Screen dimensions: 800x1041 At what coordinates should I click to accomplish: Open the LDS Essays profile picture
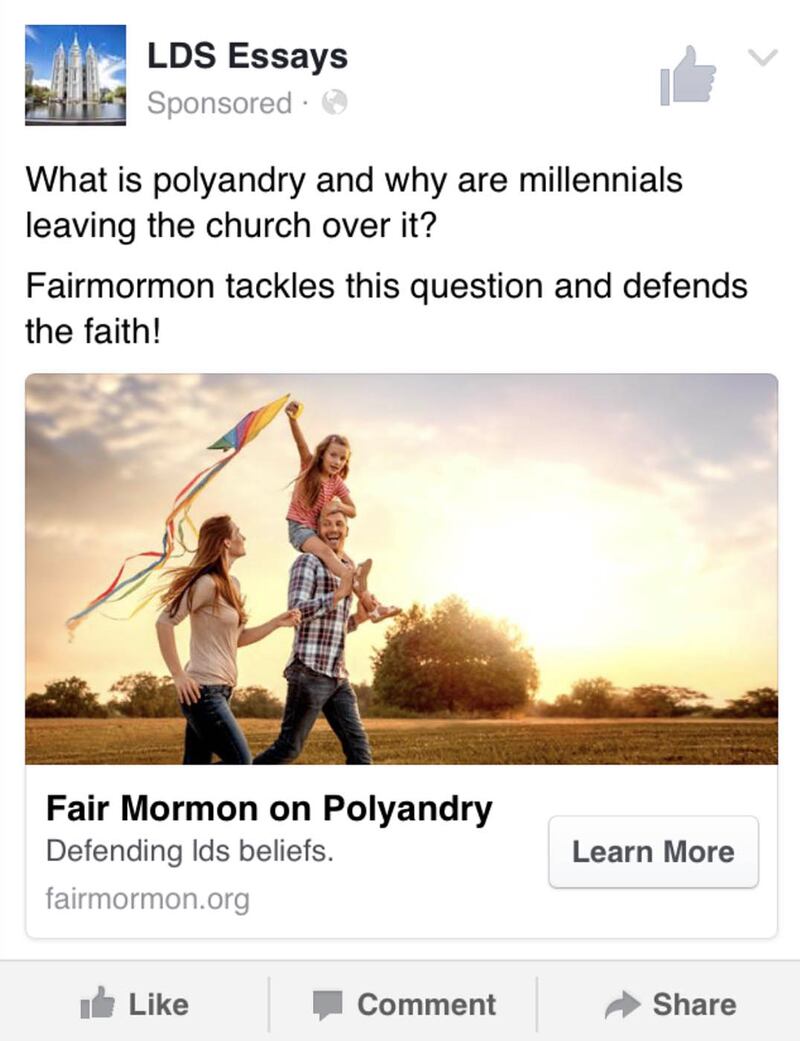[76, 75]
